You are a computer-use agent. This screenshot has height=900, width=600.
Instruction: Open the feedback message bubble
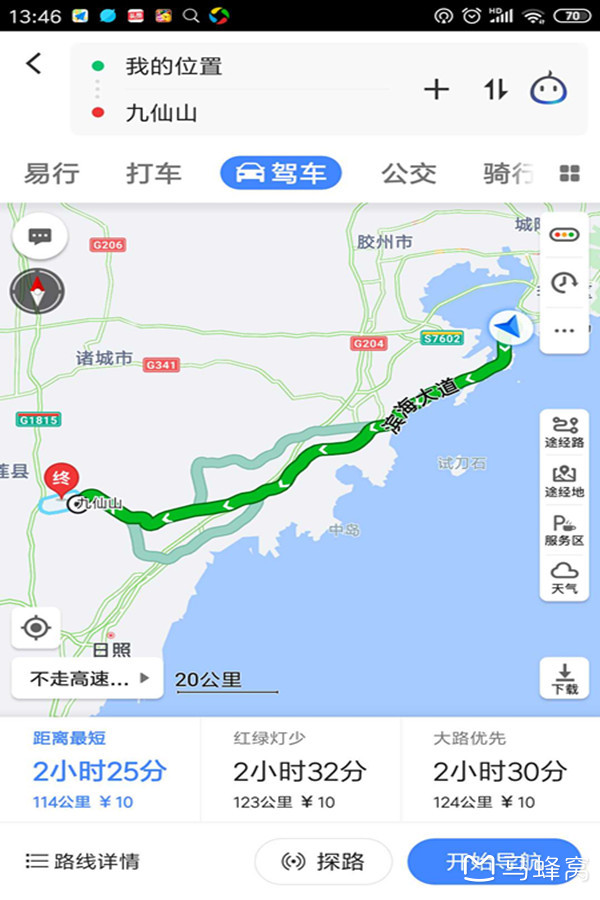click(x=40, y=236)
